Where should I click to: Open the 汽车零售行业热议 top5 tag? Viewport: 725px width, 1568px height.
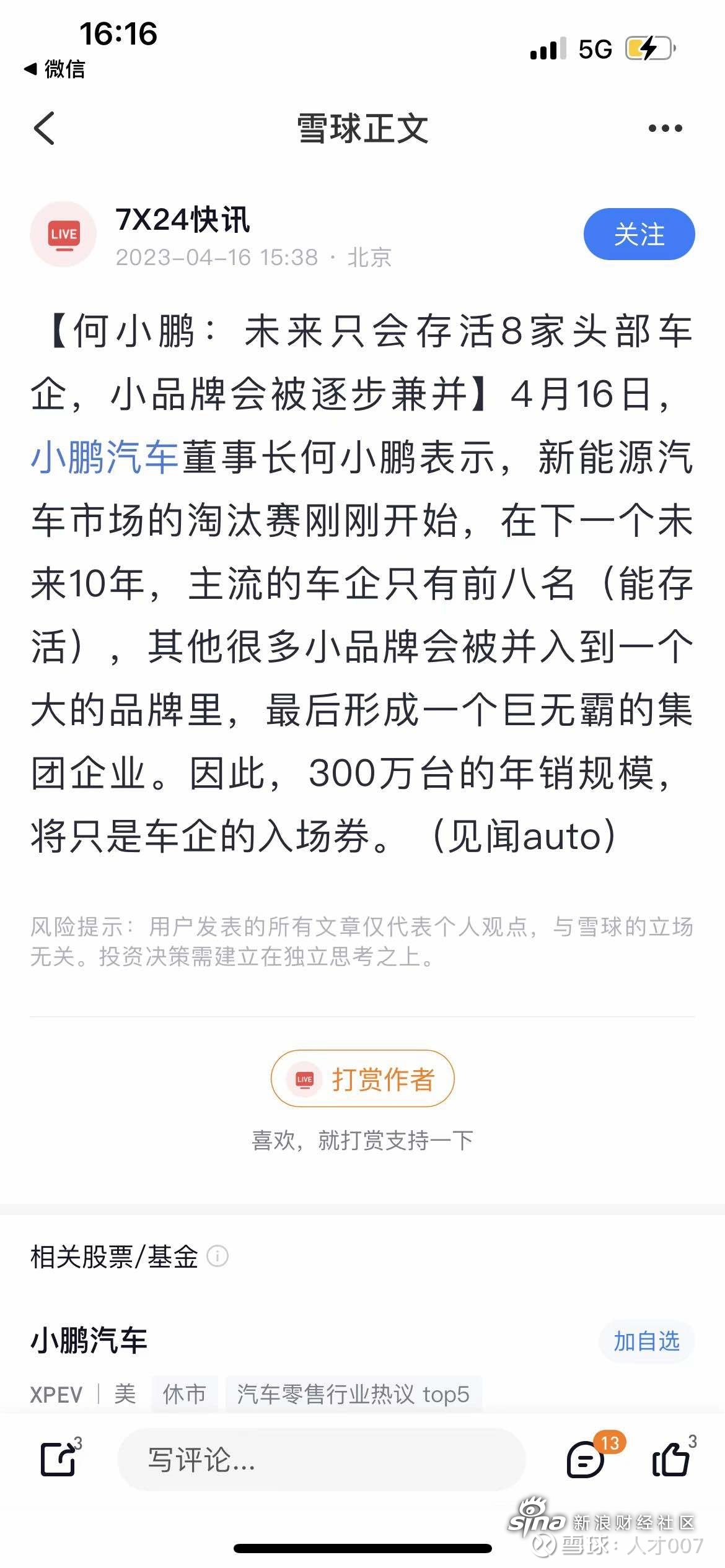point(353,1395)
